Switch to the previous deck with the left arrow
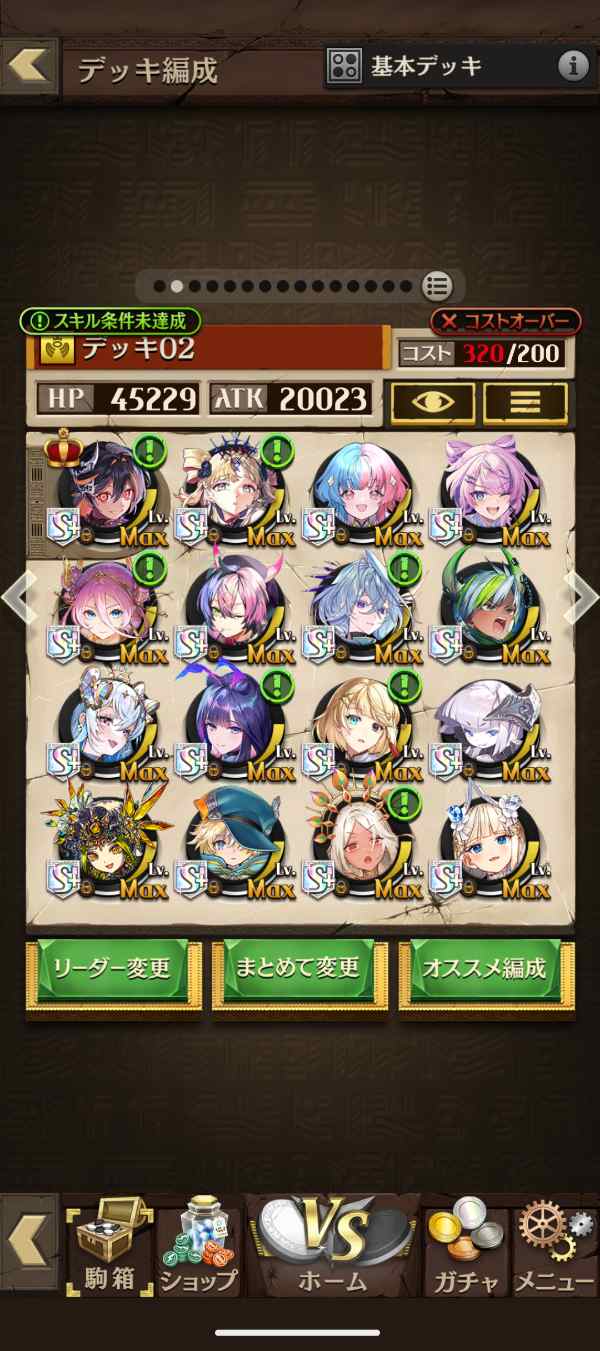Image resolution: width=600 pixels, height=1351 pixels. [x=16, y=596]
